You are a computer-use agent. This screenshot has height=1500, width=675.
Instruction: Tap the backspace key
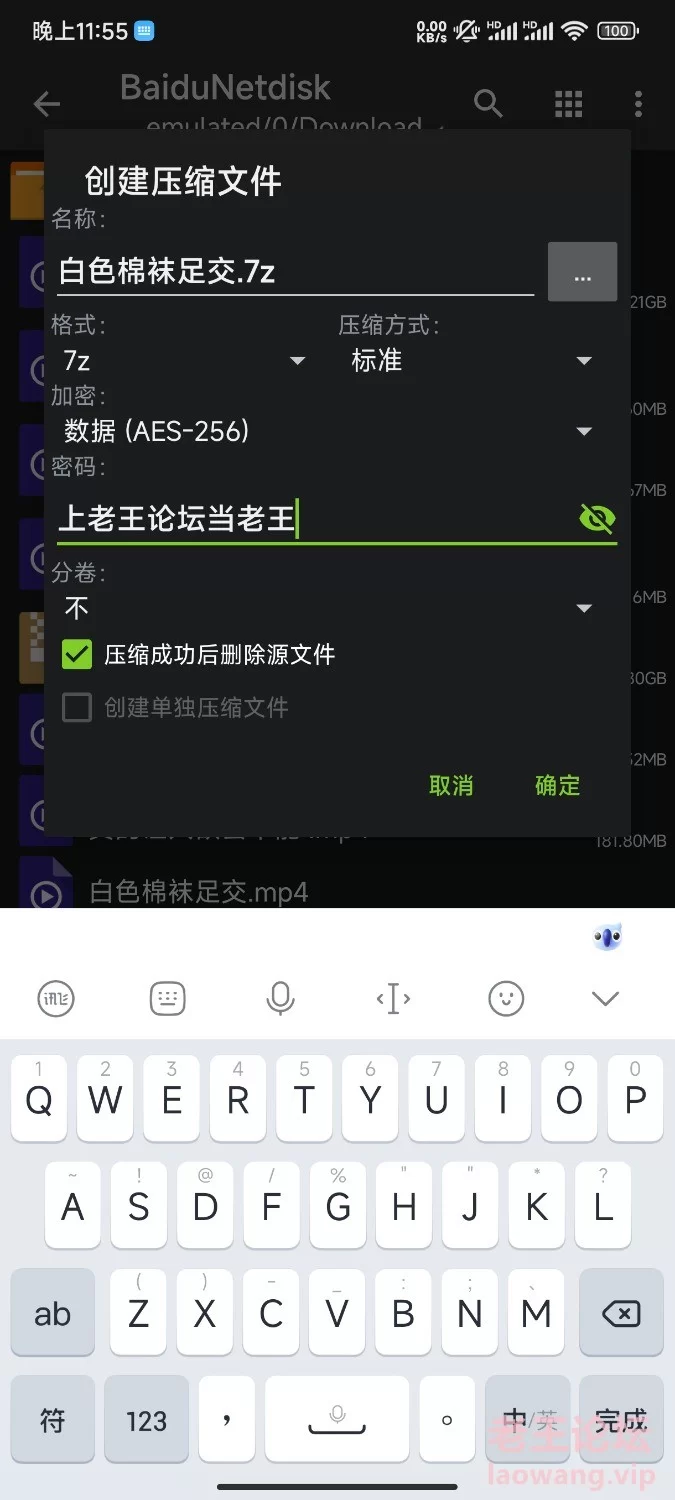click(x=621, y=1313)
